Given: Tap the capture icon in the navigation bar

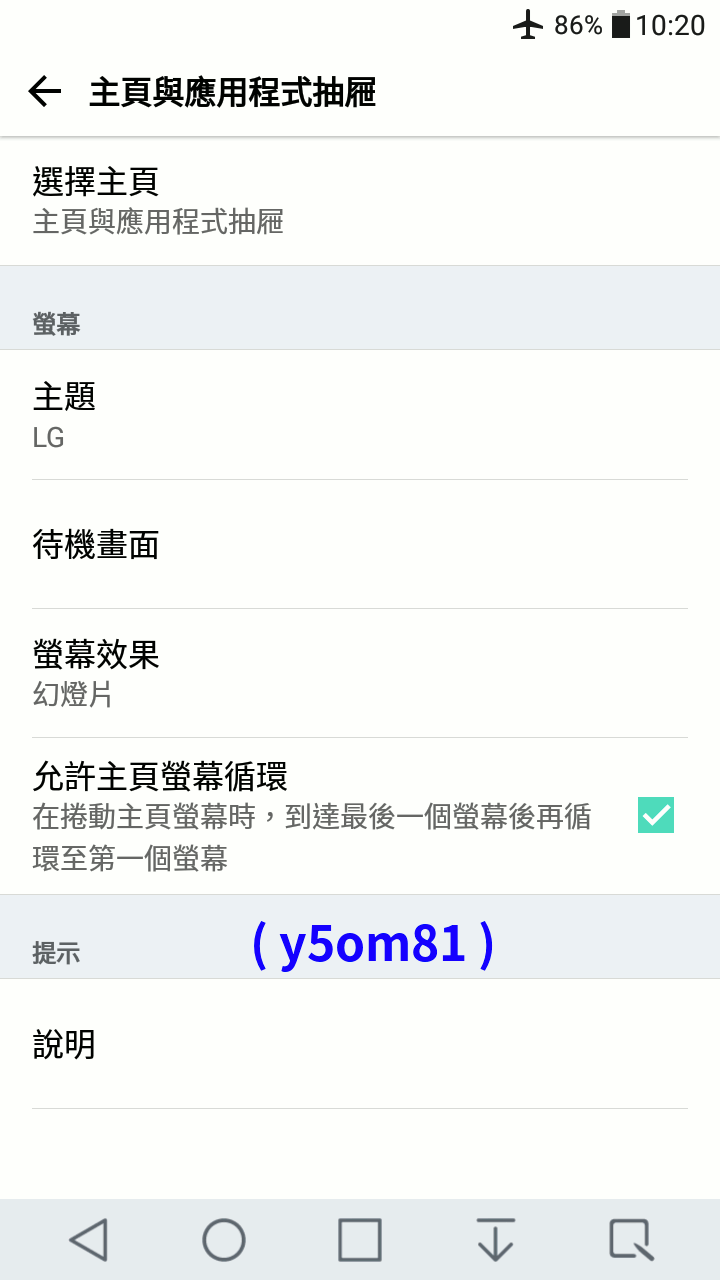Looking at the screenshot, I should tap(632, 1240).
